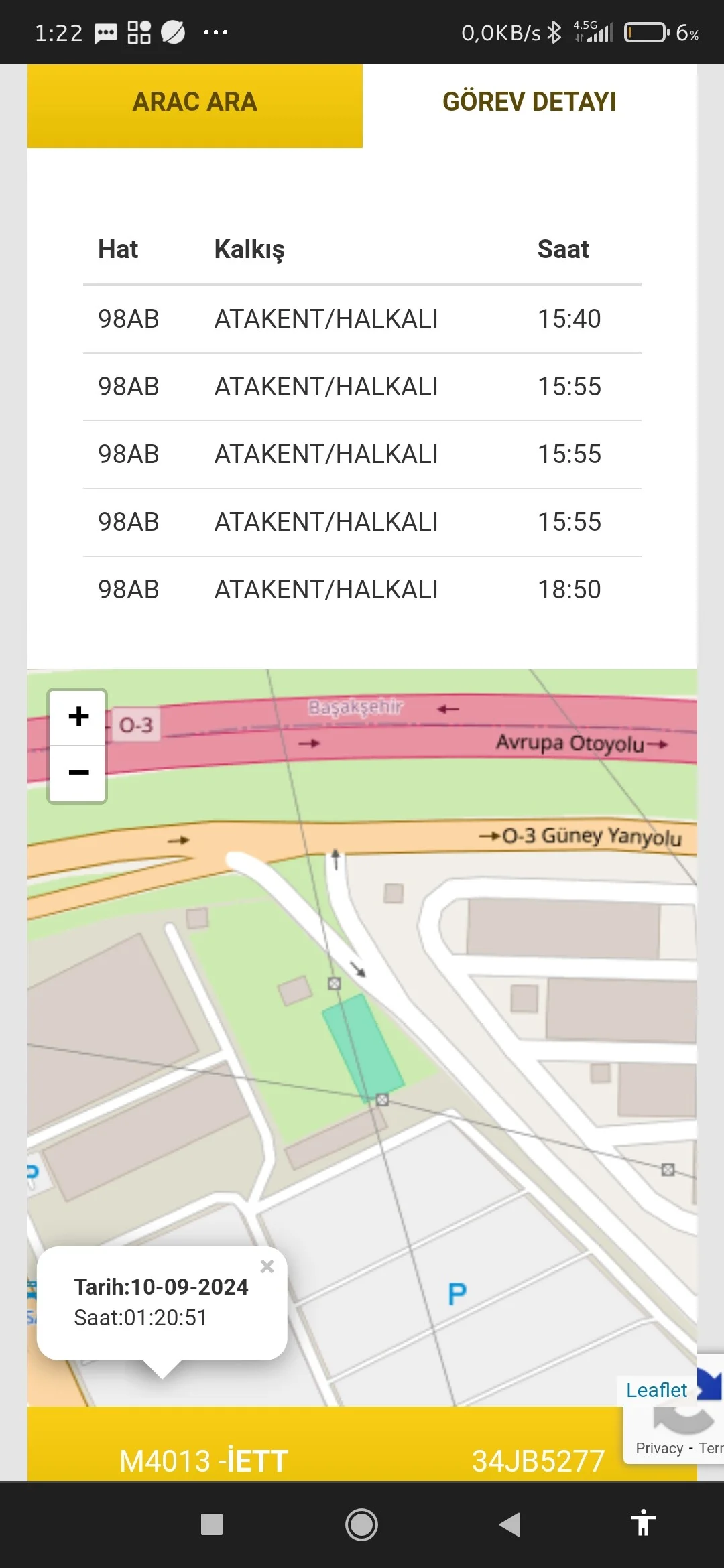Screen dimensions: 724x1568
Task: Switch to the GÖREV DETAYI tab
Action: coord(530,102)
